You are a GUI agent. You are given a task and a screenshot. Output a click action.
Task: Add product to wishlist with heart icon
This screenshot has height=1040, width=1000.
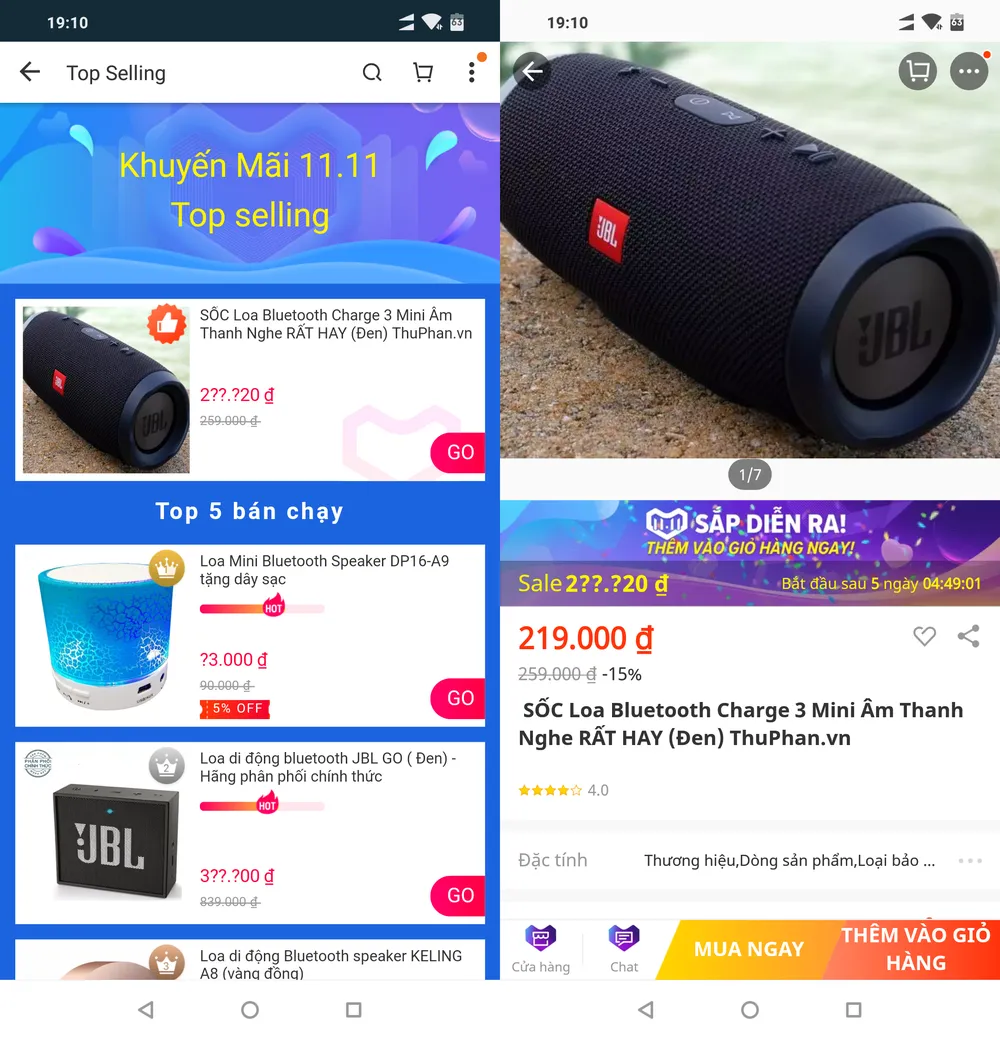(924, 636)
